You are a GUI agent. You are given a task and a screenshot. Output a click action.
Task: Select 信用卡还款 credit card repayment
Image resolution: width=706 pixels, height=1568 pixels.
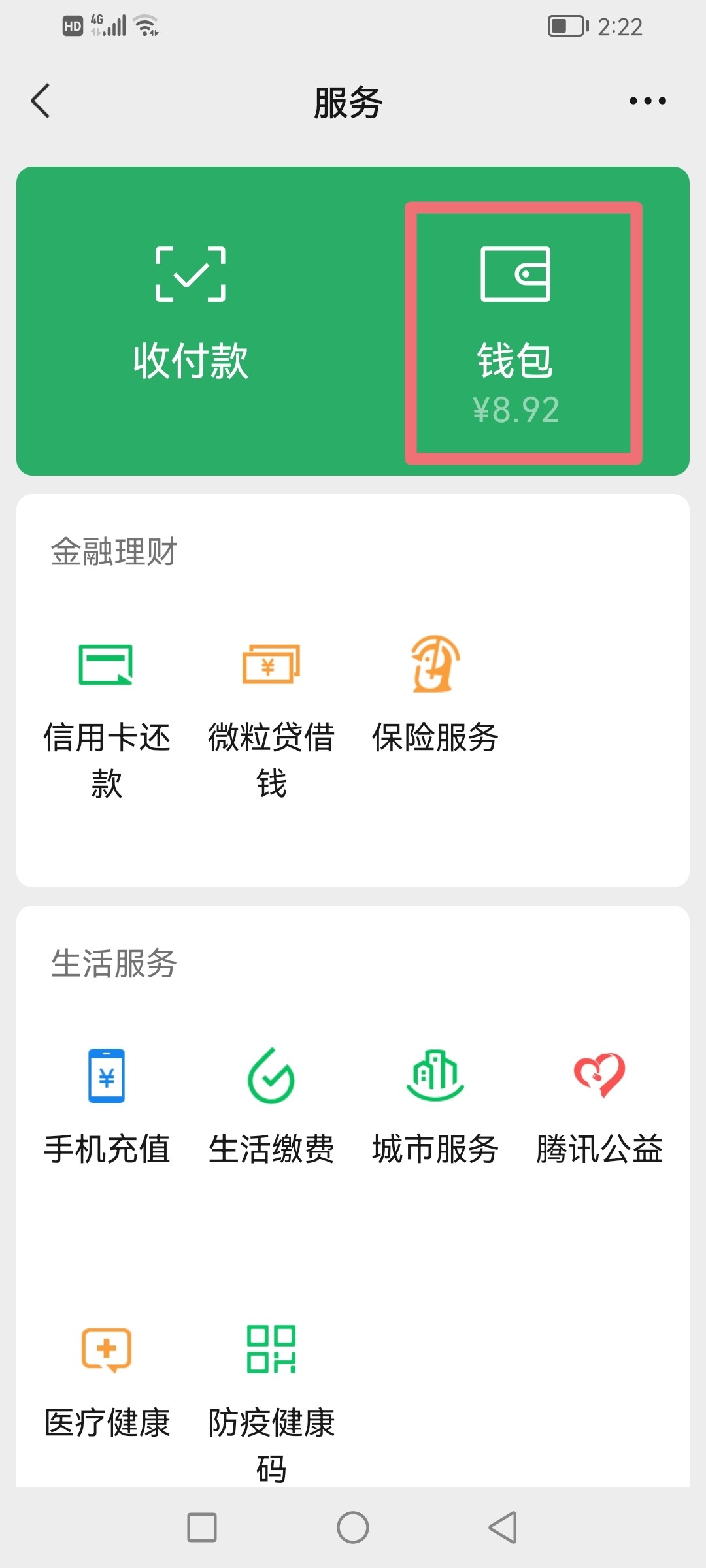tap(107, 706)
